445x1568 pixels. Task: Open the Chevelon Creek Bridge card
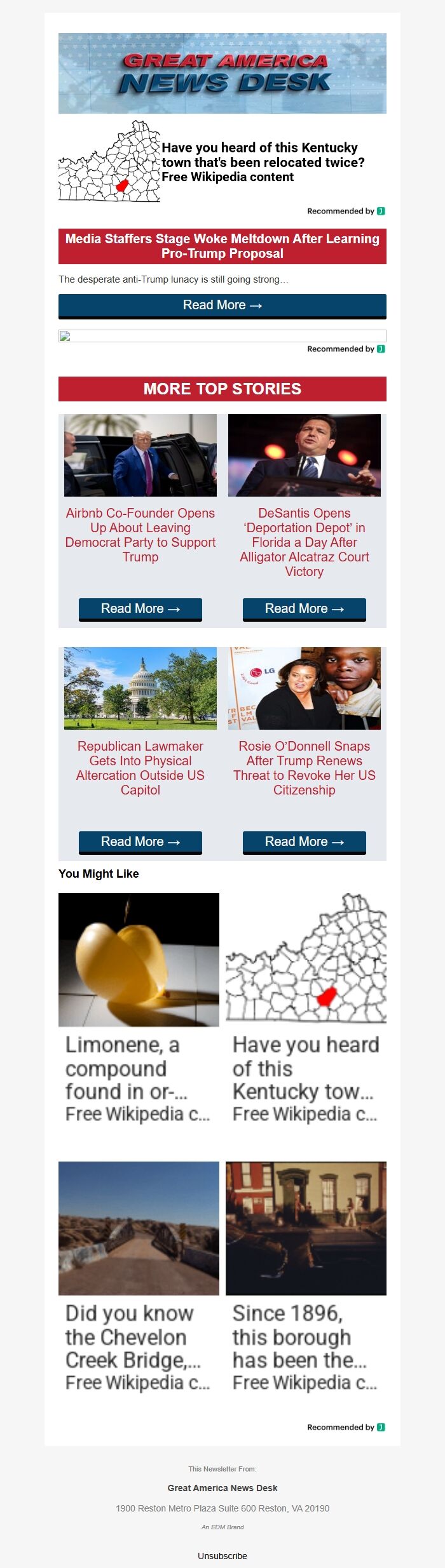coord(139,1278)
